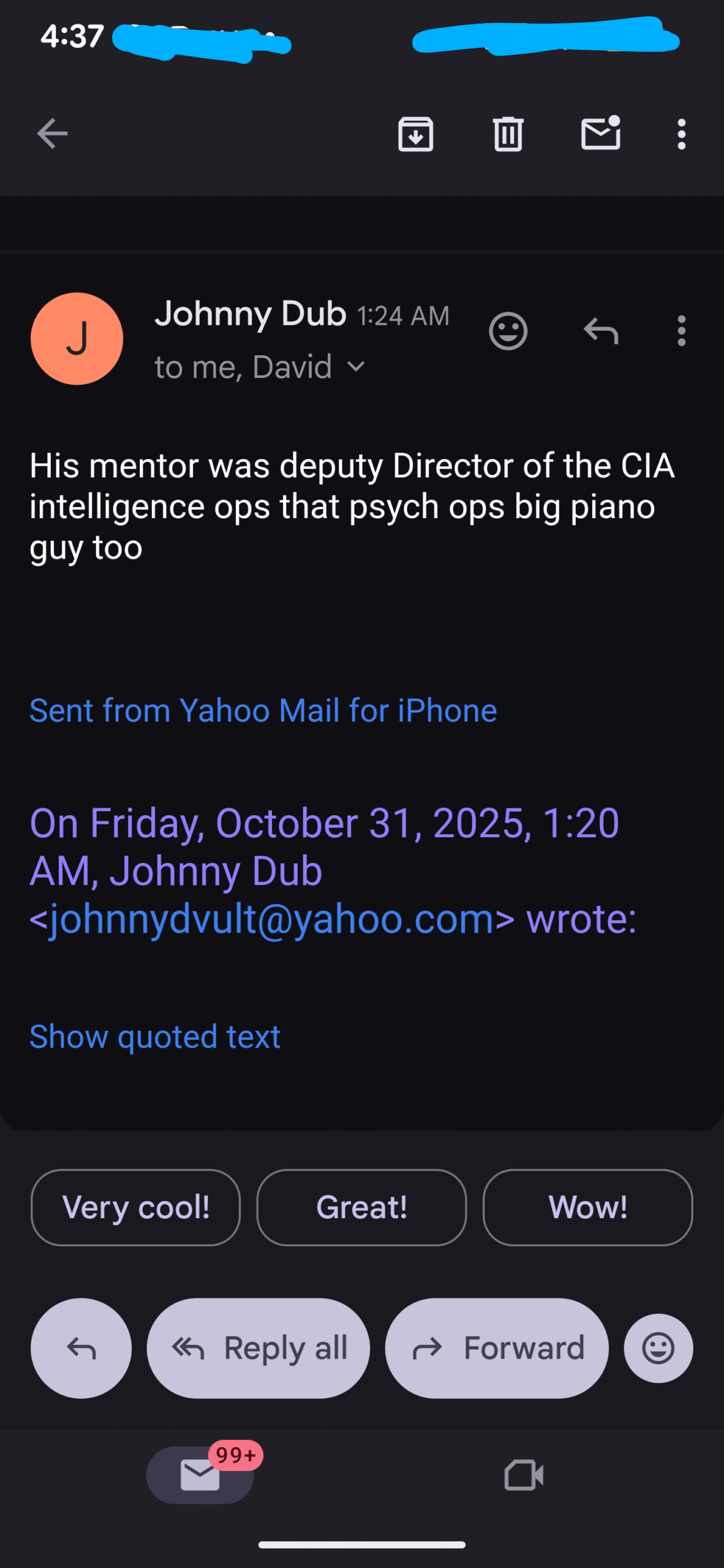Screen dimensions: 724x1568
Task: Show quoted text
Action: [x=155, y=1036]
